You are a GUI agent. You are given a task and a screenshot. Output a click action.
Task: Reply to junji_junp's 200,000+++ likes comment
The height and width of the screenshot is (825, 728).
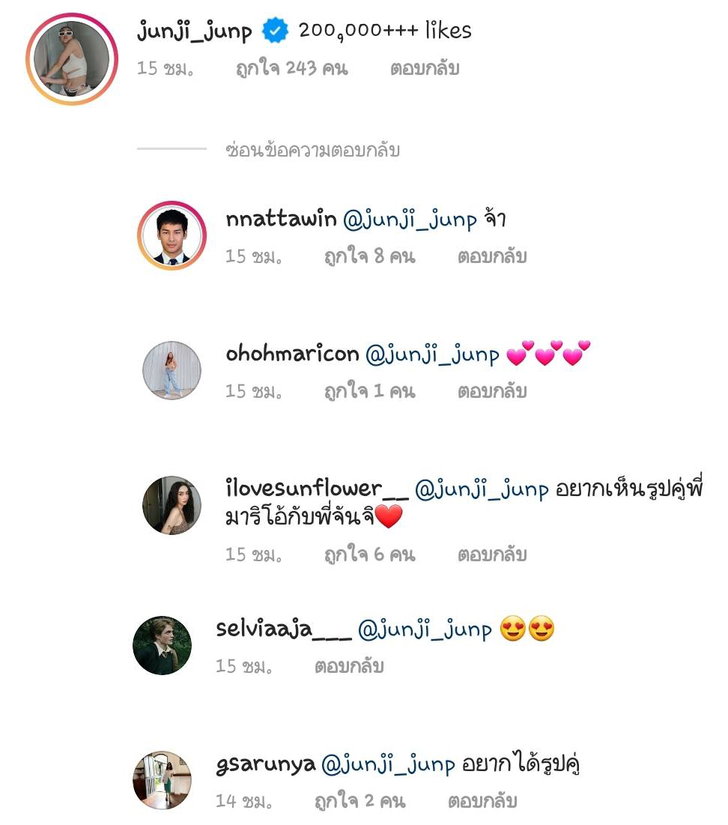coord(424,70)
